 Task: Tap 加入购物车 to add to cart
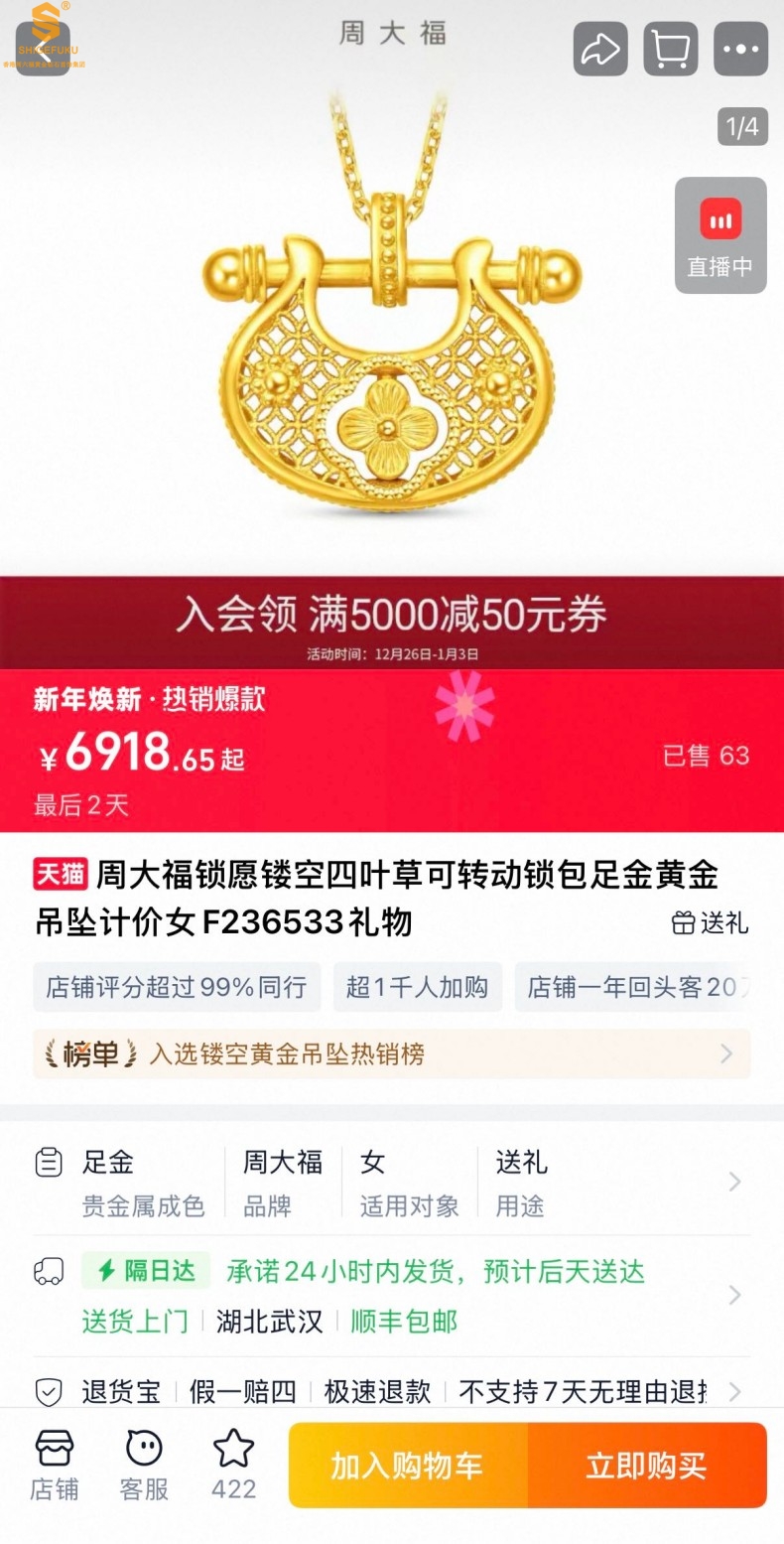pos(408,1466)
